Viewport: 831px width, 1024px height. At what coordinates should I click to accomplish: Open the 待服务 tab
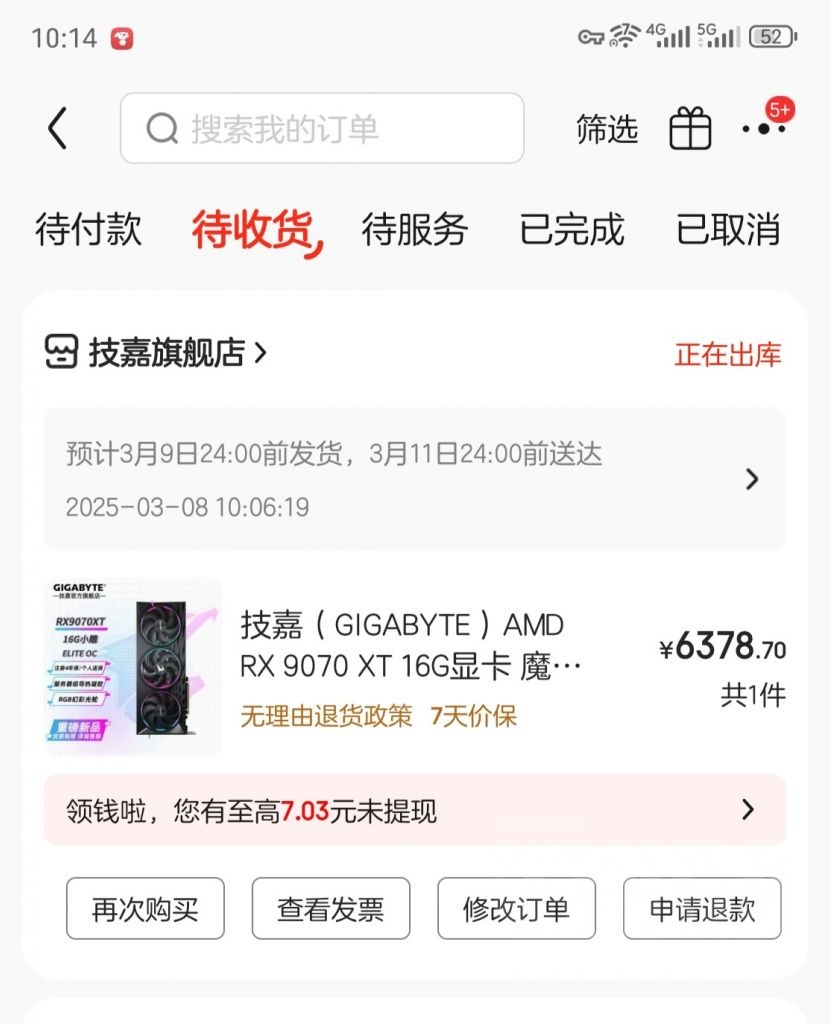click(x=415, y=231)
